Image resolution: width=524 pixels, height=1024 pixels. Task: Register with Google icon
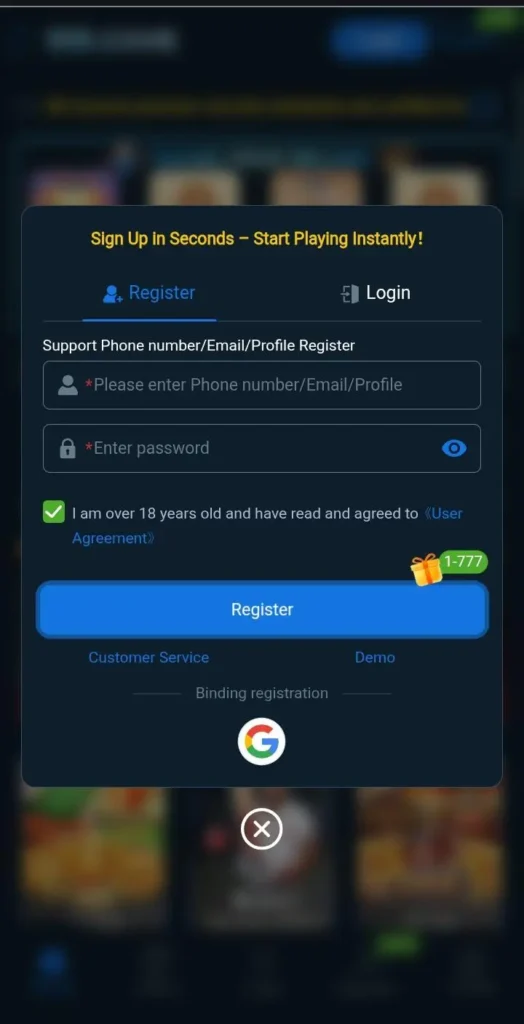point(261,741)
